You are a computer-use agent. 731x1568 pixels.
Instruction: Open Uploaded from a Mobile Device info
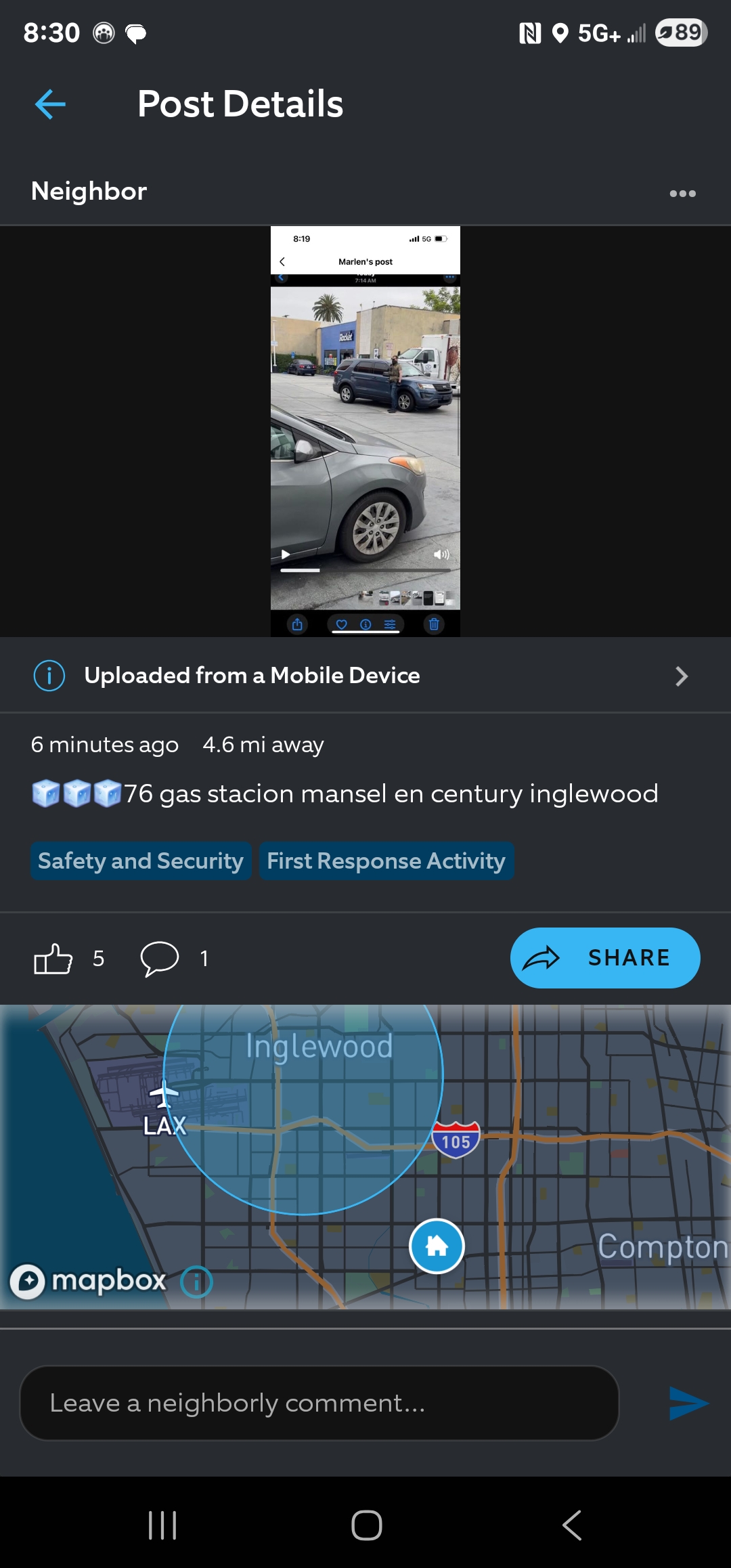[x=365, y=676]
